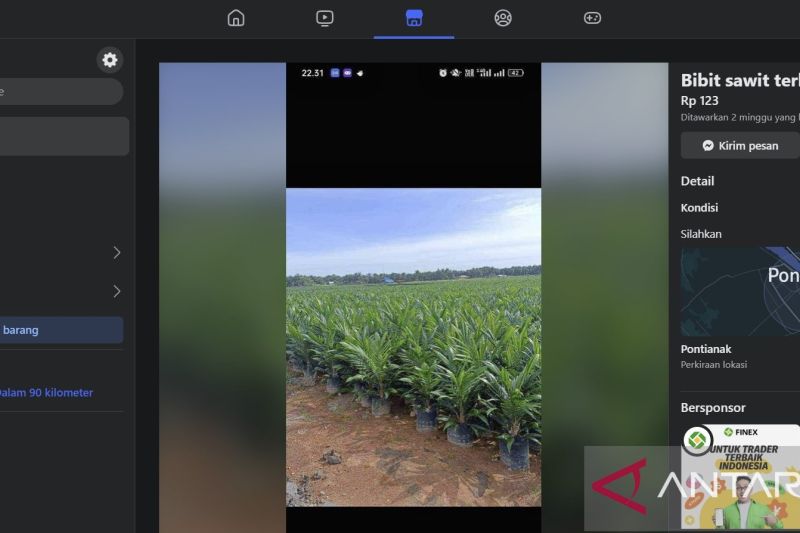Open the Marketplace tab
Image resolution: width=800 pixels, height=533 pixels.
click(x=414, y=18)
